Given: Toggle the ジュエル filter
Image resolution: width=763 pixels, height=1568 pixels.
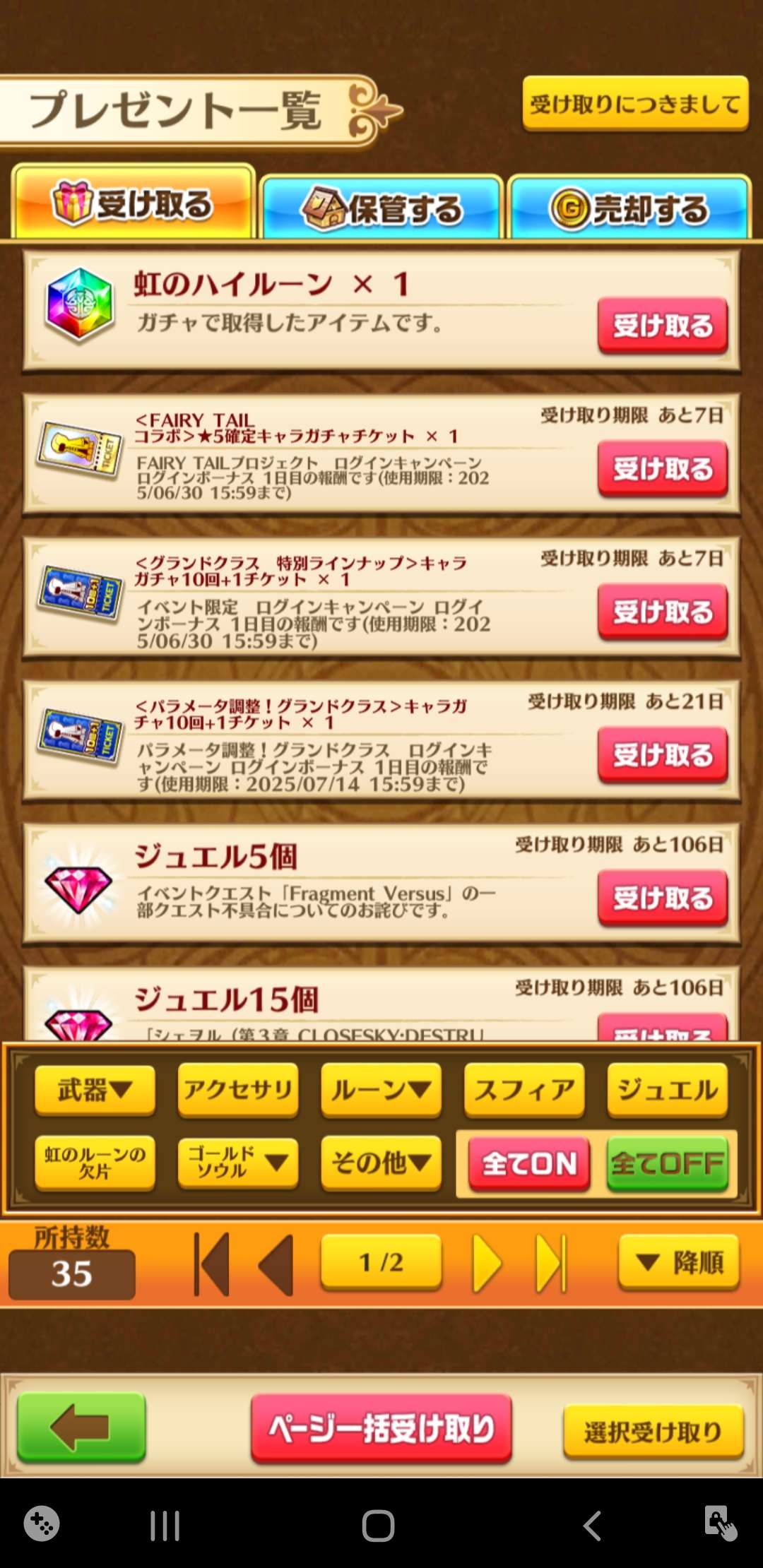Looking at the screenshot, I should [x=667, y=1090].
